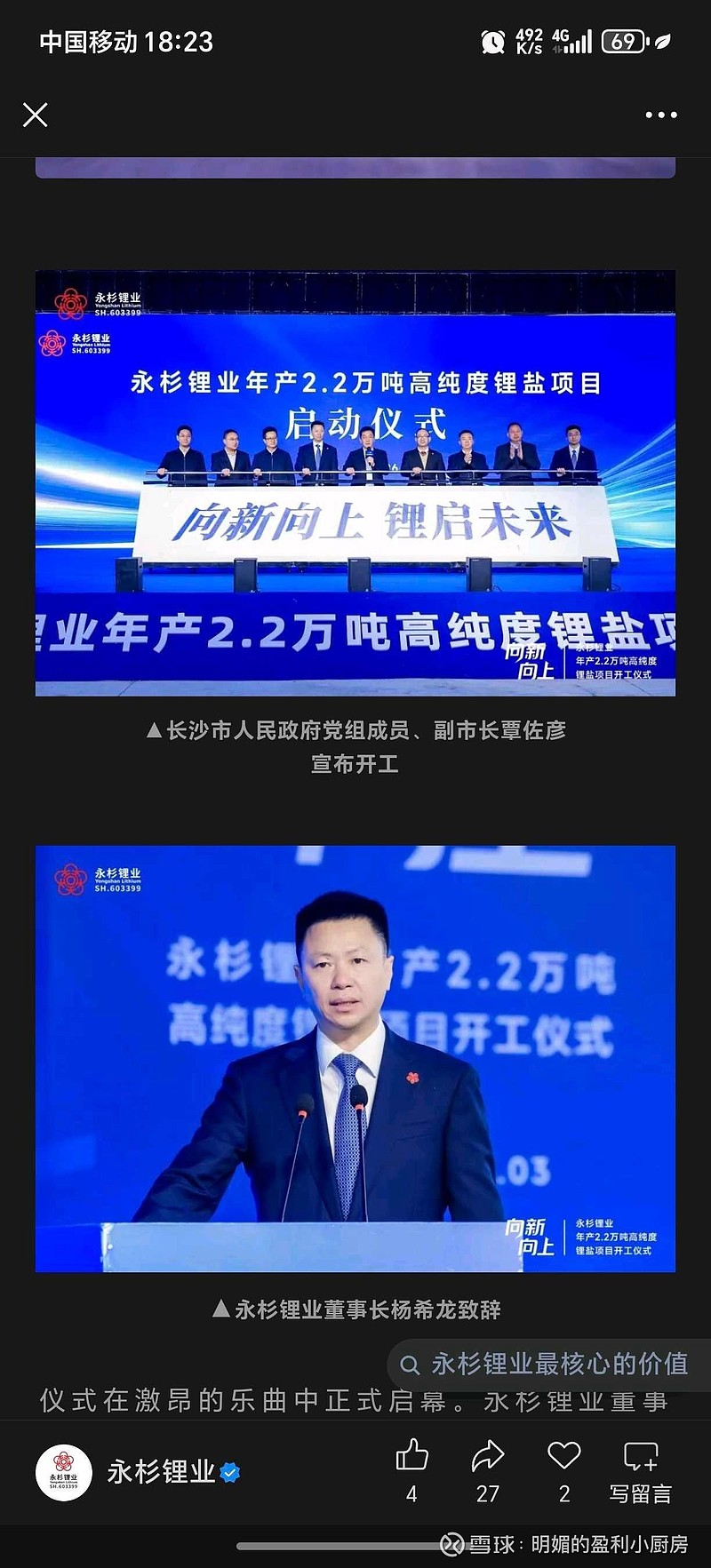Screen dimensions: 711x1568
Task: Close the article with the X button
Action: (x=36, y=114)
